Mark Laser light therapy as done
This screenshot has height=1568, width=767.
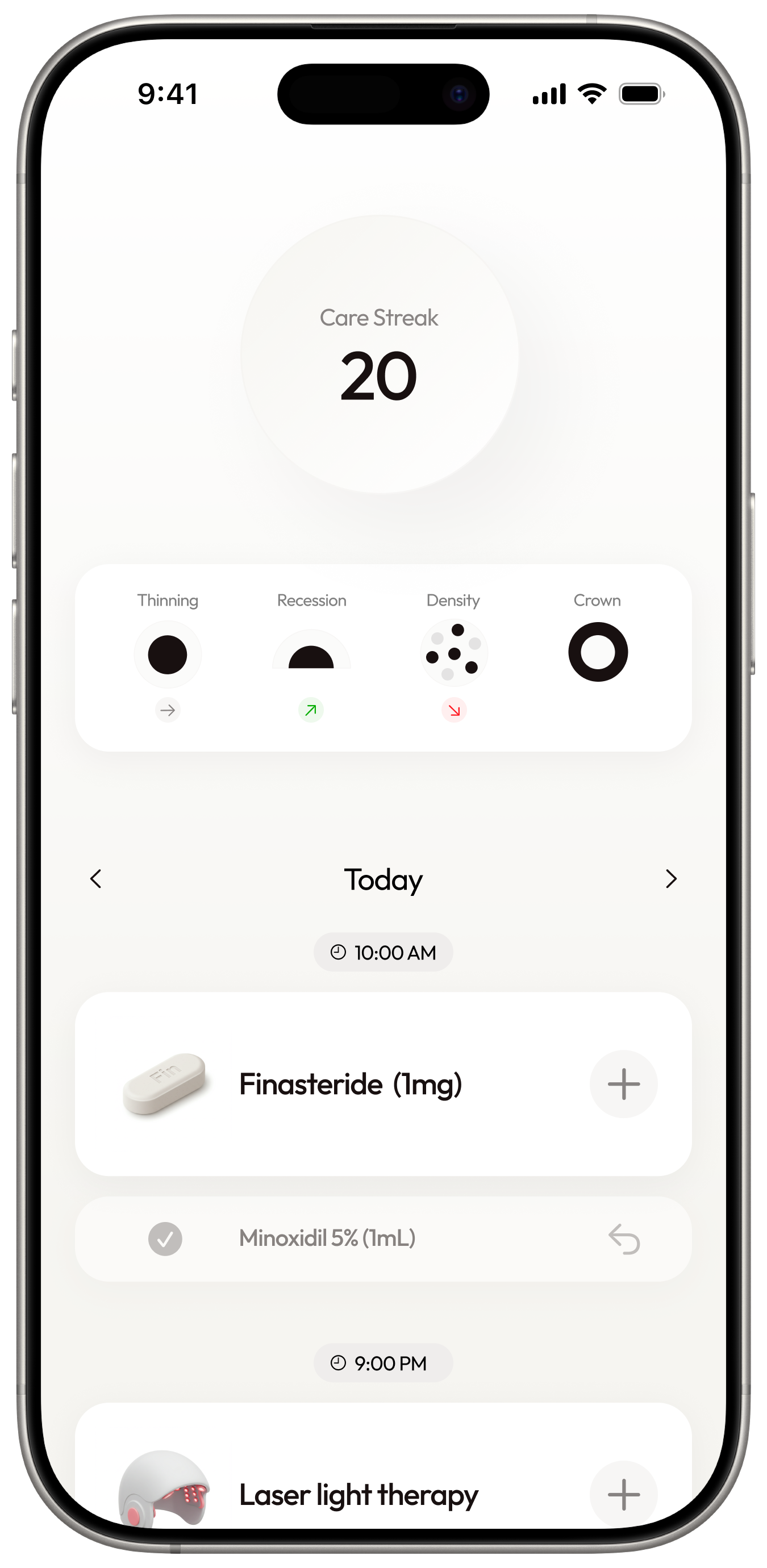click(x=623, y=1494)
